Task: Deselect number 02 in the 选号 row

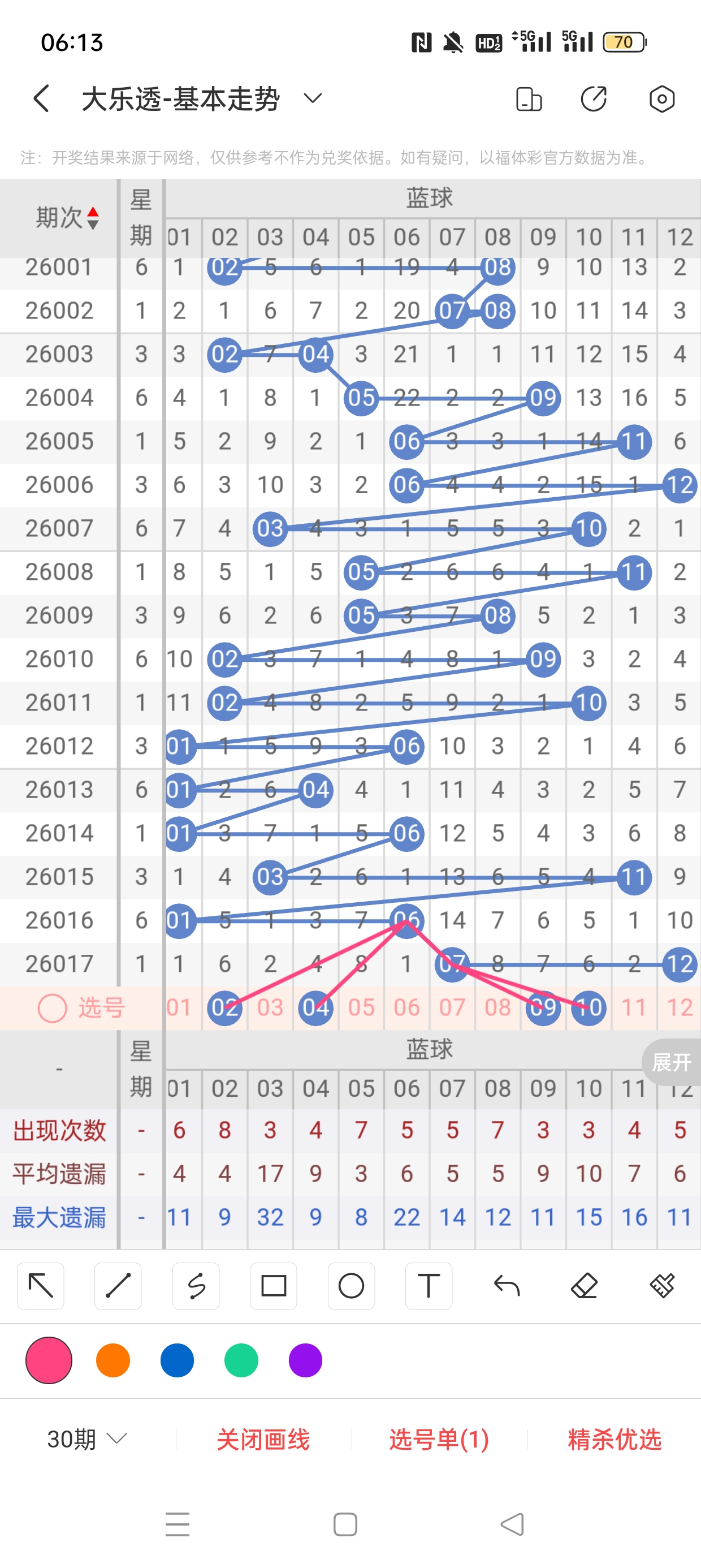Action: pyautogui.click(x=224, y=1007)
